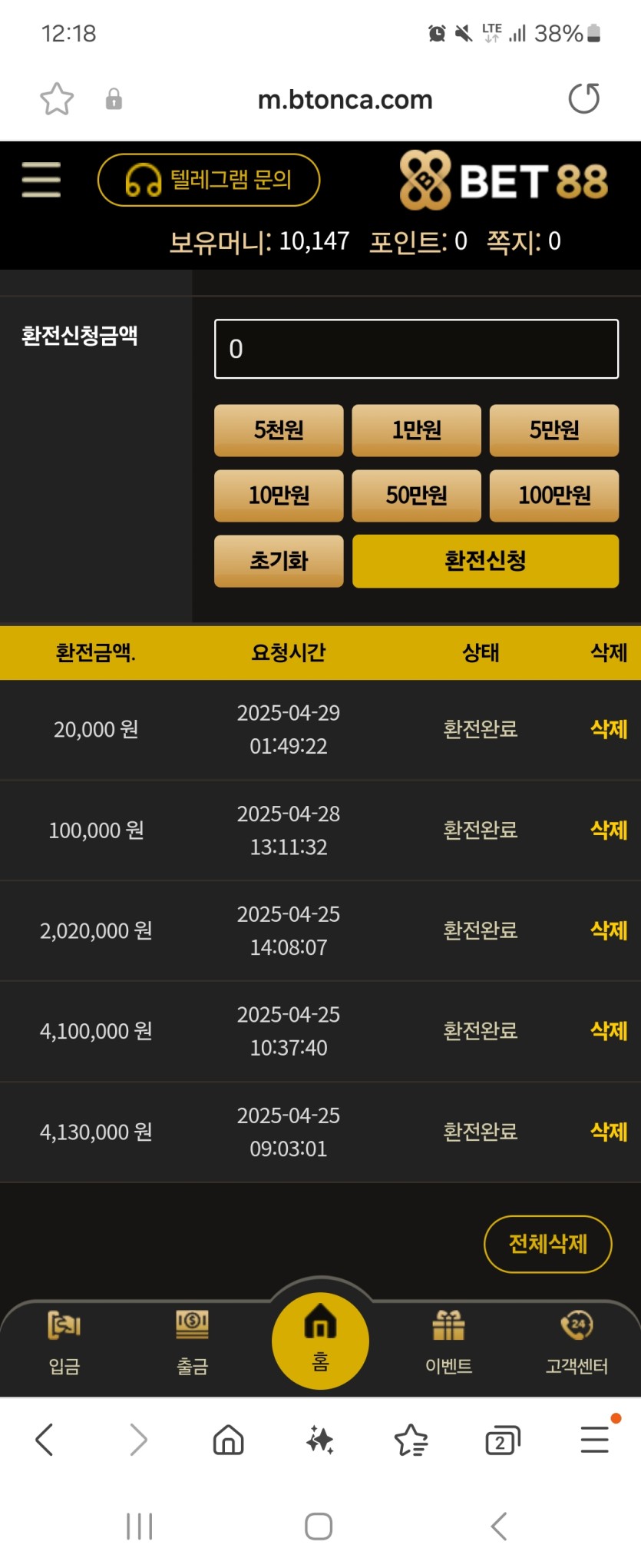Image resolution: width=641 pixels, height=1568 pixels.
Task: Select the 1만원 amount button
Action: (416, 430)
